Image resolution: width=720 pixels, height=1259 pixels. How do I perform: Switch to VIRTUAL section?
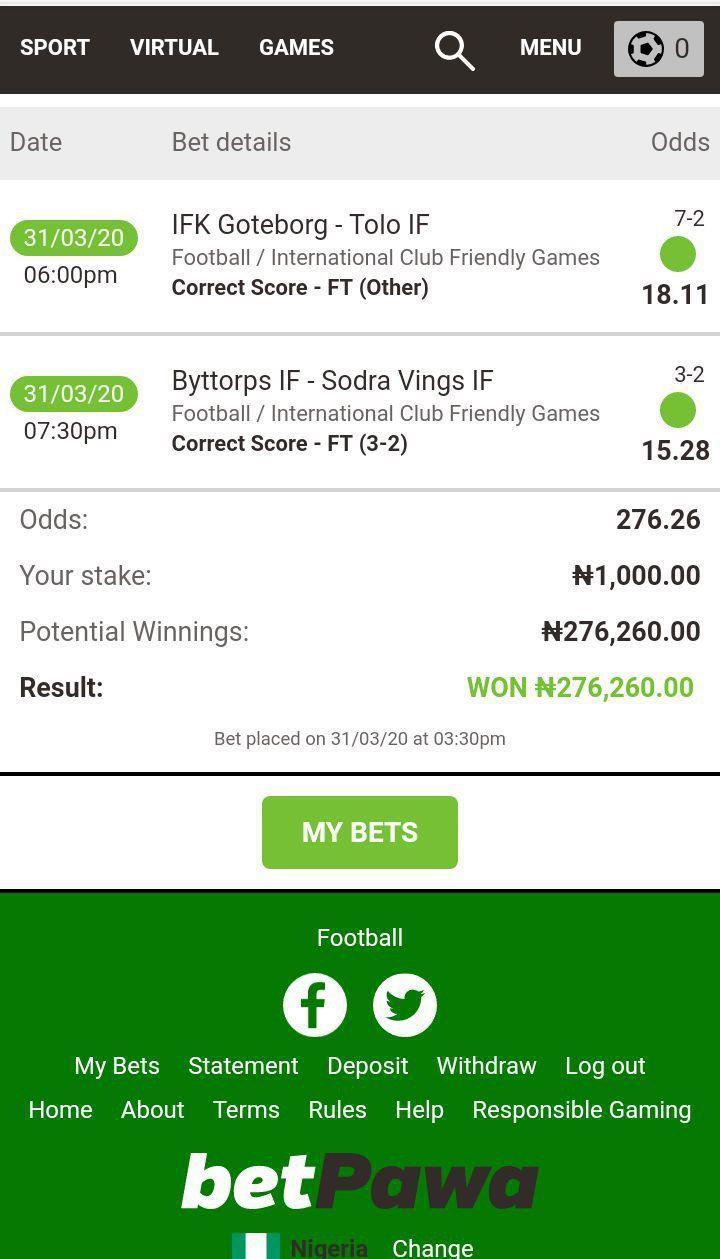174,47
